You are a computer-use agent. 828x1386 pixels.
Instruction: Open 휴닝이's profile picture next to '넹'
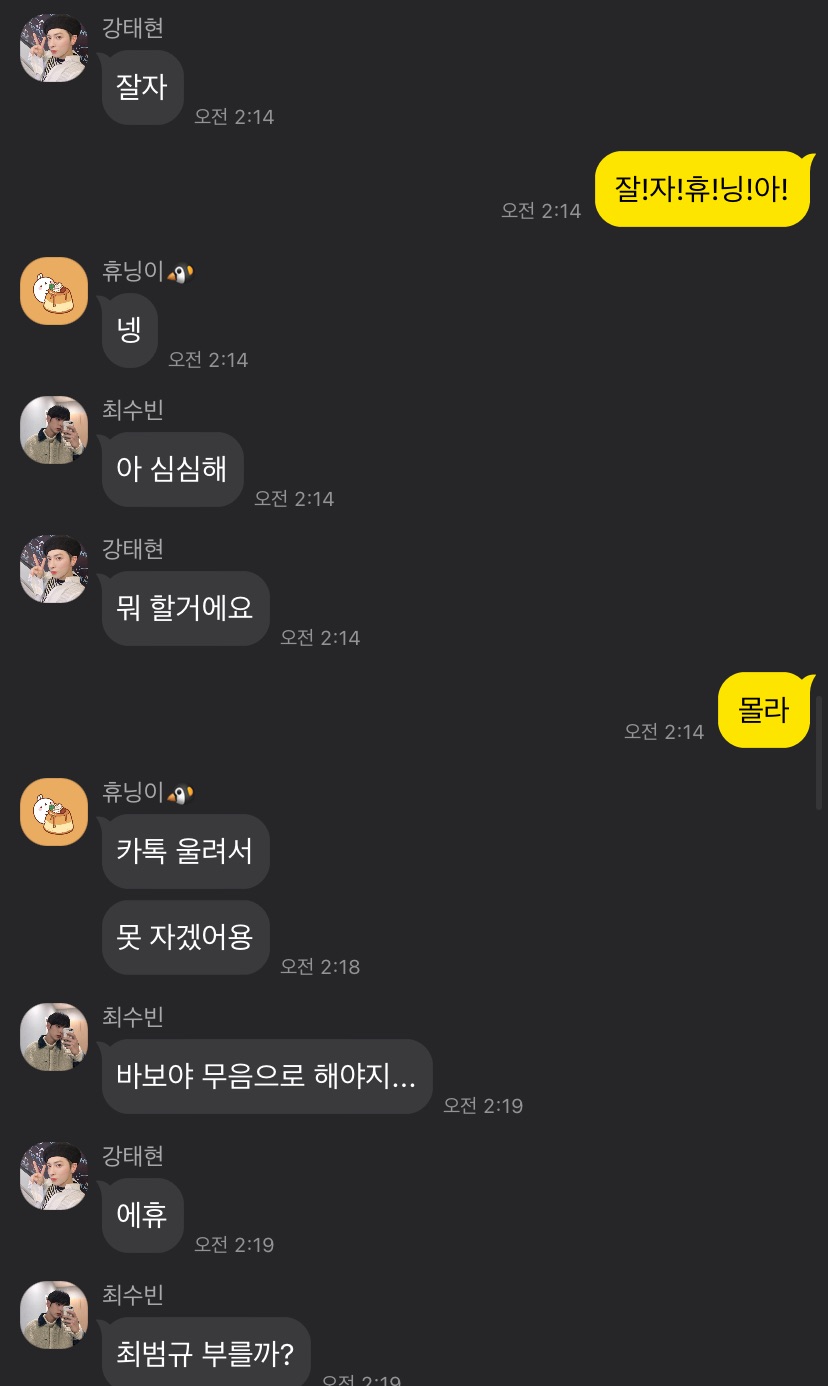pos(54,291)
